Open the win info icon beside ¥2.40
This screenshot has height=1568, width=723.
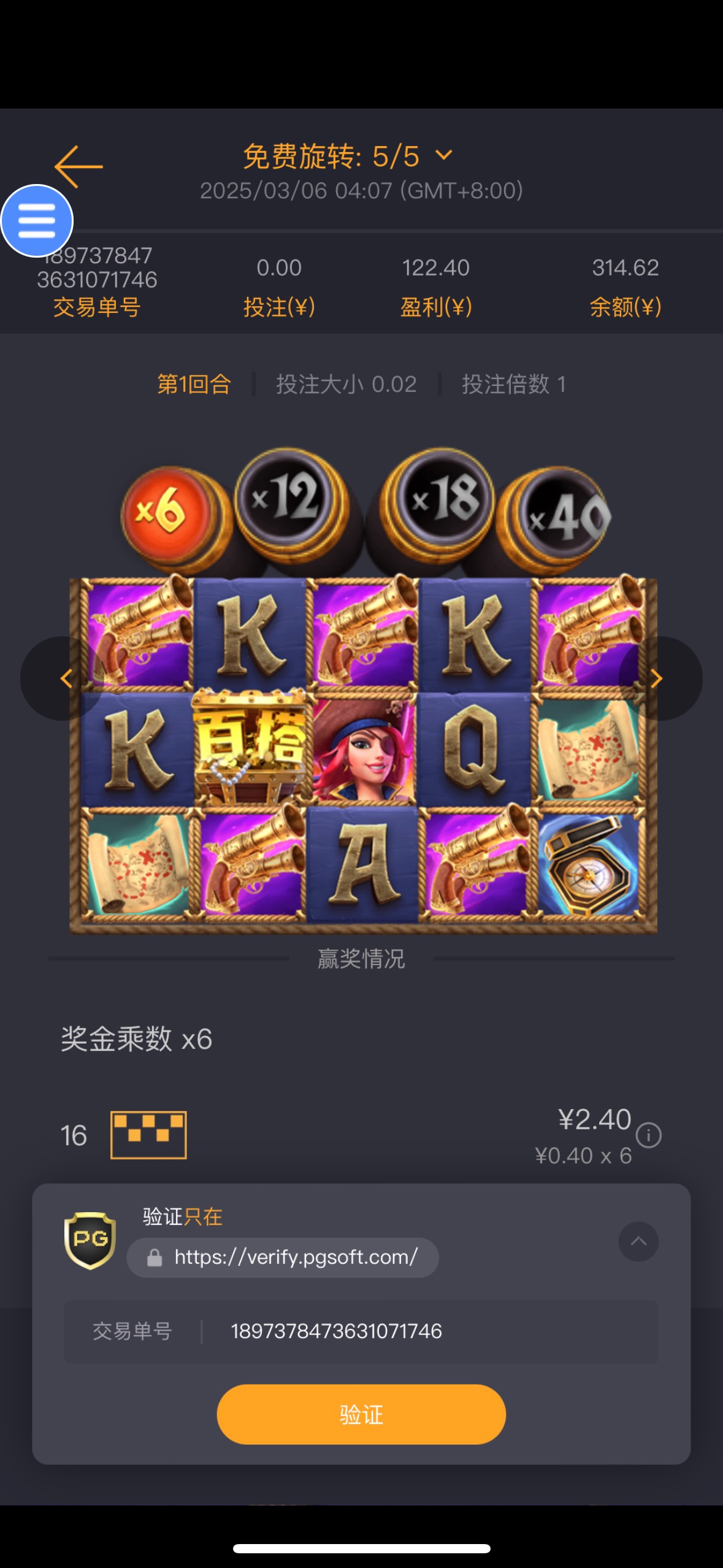coord(648,1135)
